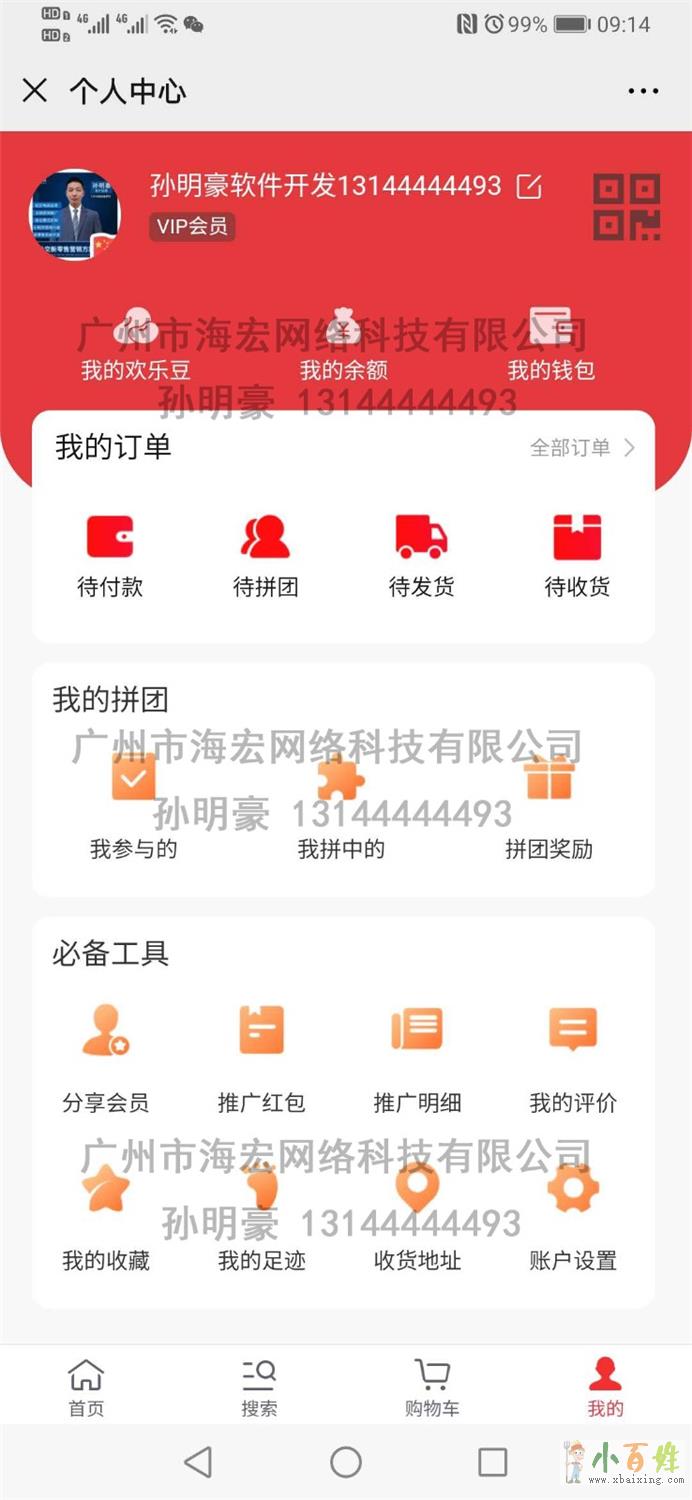Image resolution: width=692 pixels, height=1500 pixels.
Task: Open 我的欢乐豆
Action: click(x=135, y=345)
